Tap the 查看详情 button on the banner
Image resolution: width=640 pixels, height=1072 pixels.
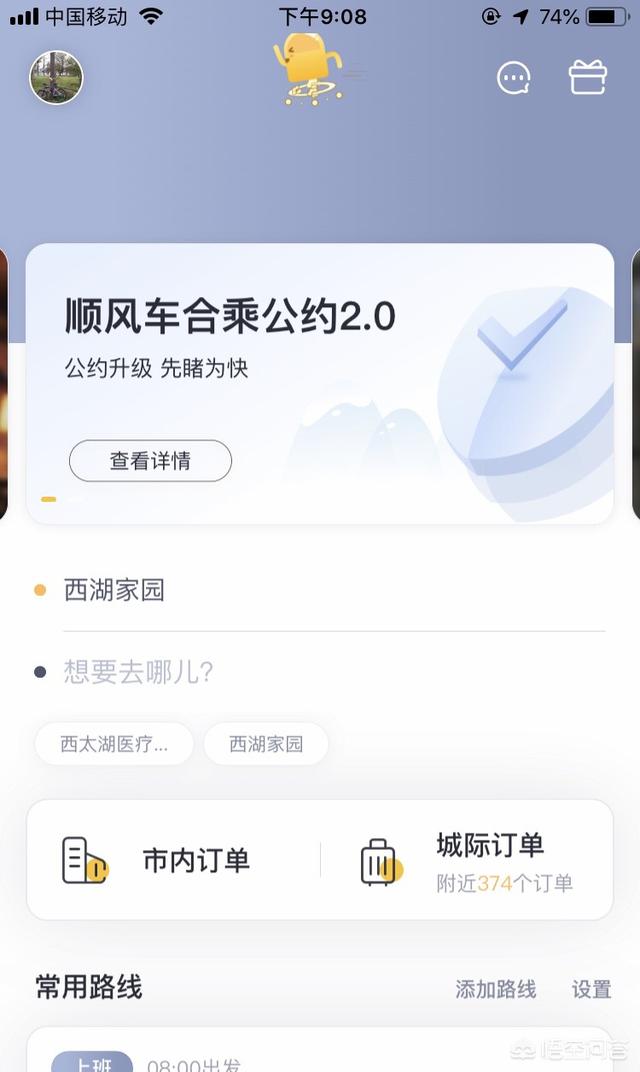pyautogui.click(x=150, y=461)
